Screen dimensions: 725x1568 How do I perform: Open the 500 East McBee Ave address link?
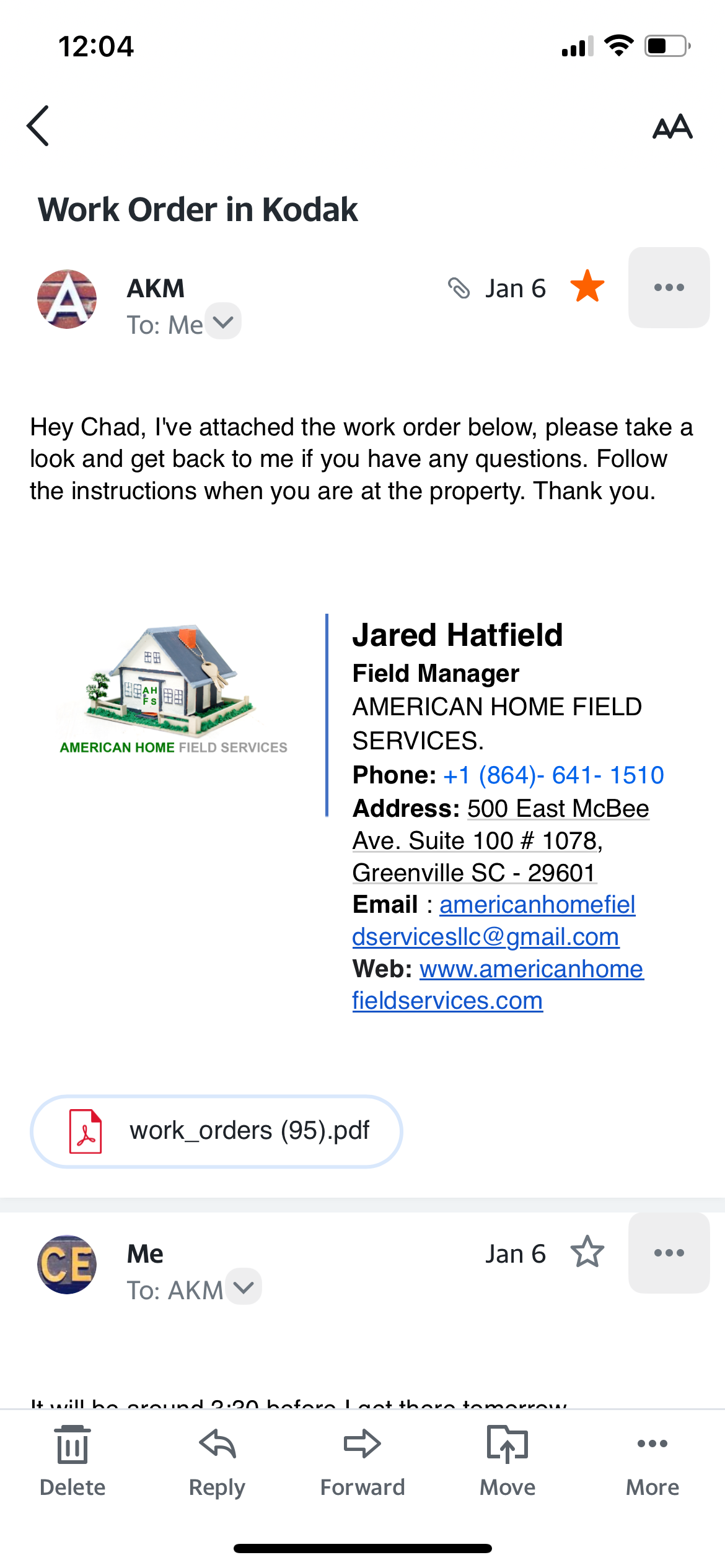(x=558, y=809)
